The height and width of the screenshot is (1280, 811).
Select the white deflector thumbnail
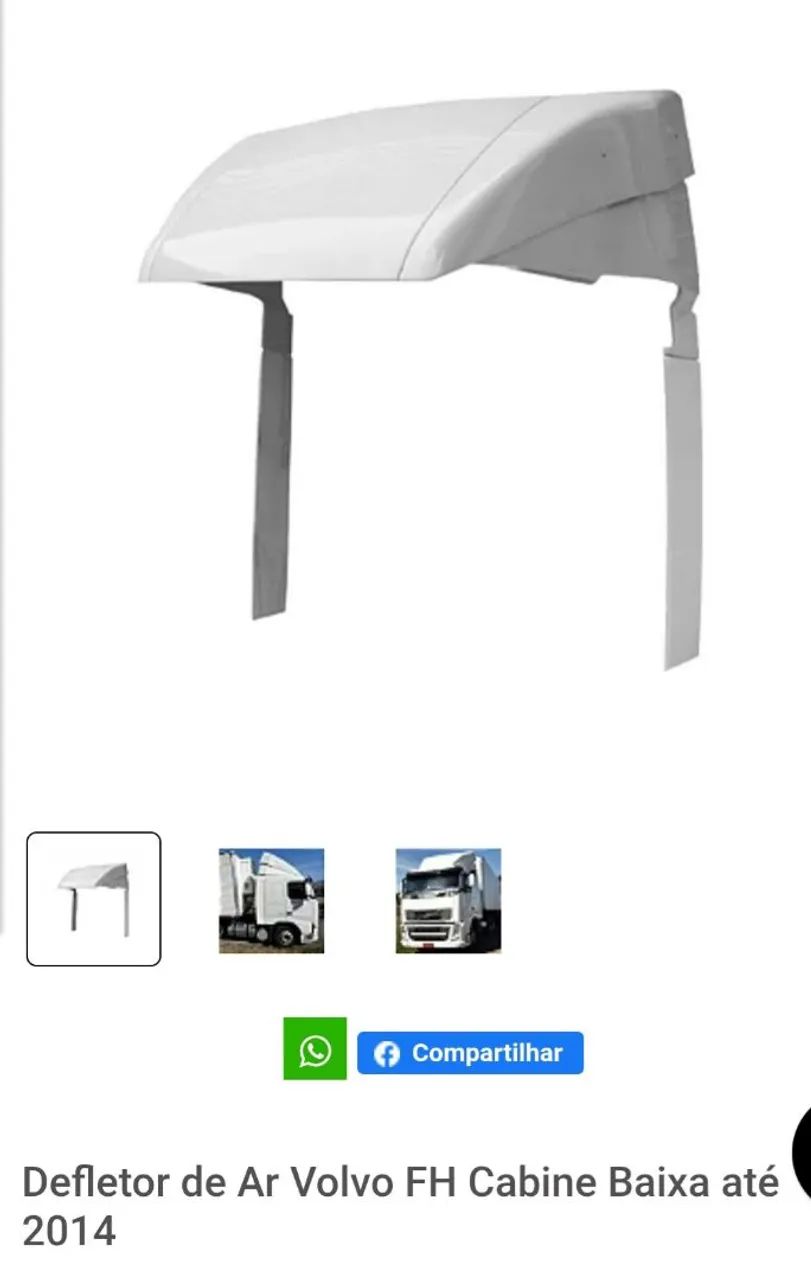click(93, 899)
